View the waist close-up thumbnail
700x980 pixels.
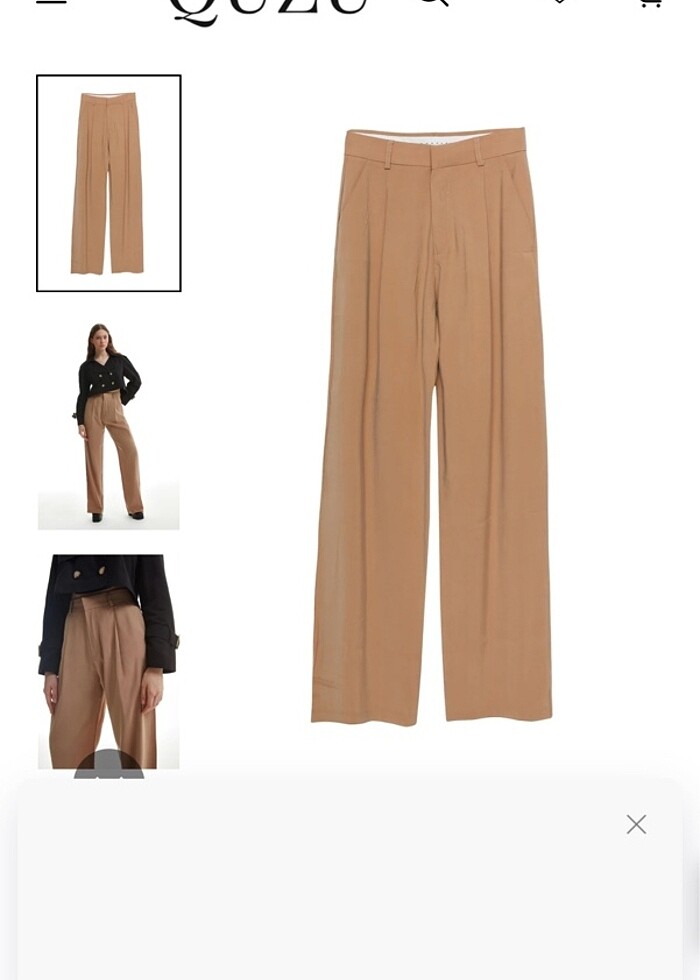click(x=109, y=661)
